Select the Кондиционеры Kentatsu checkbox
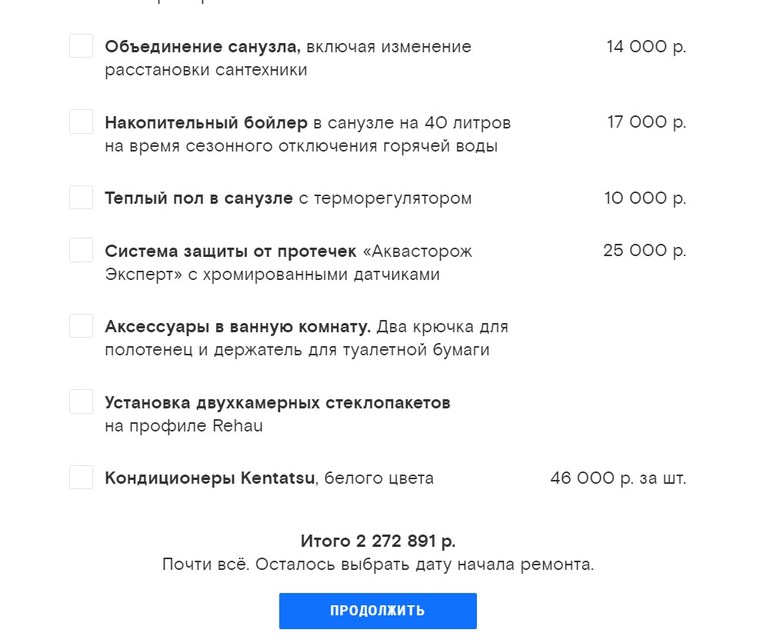770x643 pixels. pyautogui.click(x=81, y=478)
